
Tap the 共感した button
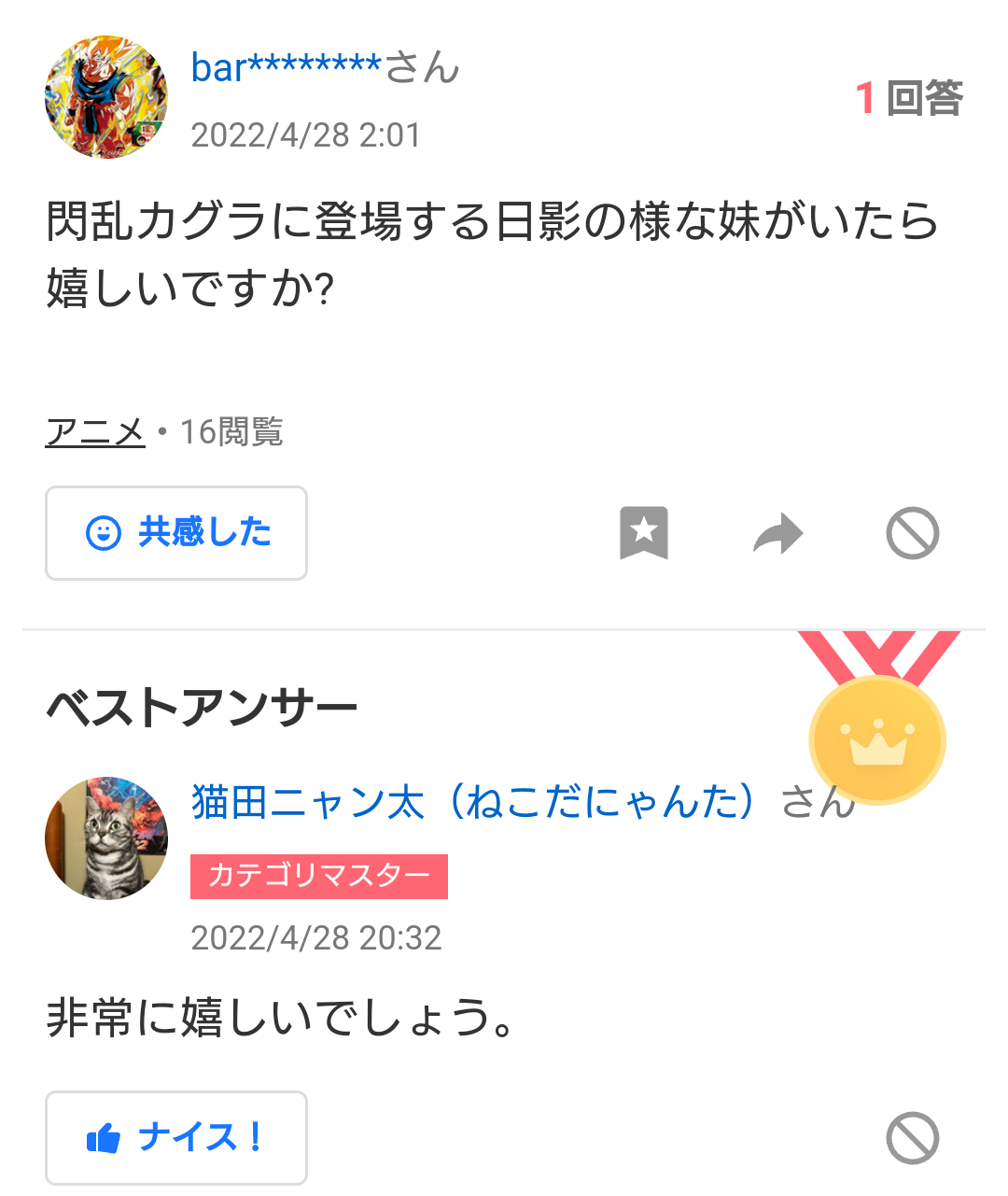tap(176, 533)
